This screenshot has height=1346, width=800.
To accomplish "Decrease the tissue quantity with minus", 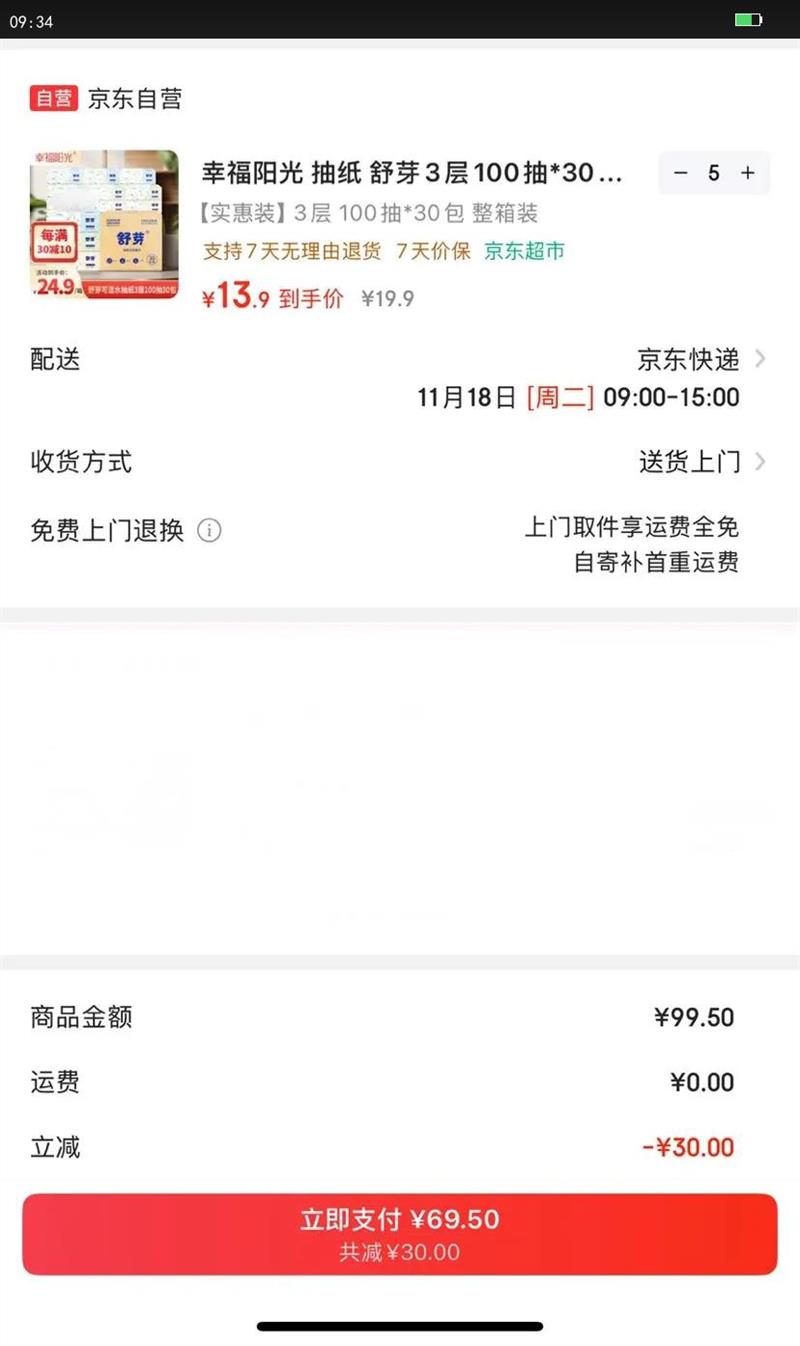I will point(681,173).
